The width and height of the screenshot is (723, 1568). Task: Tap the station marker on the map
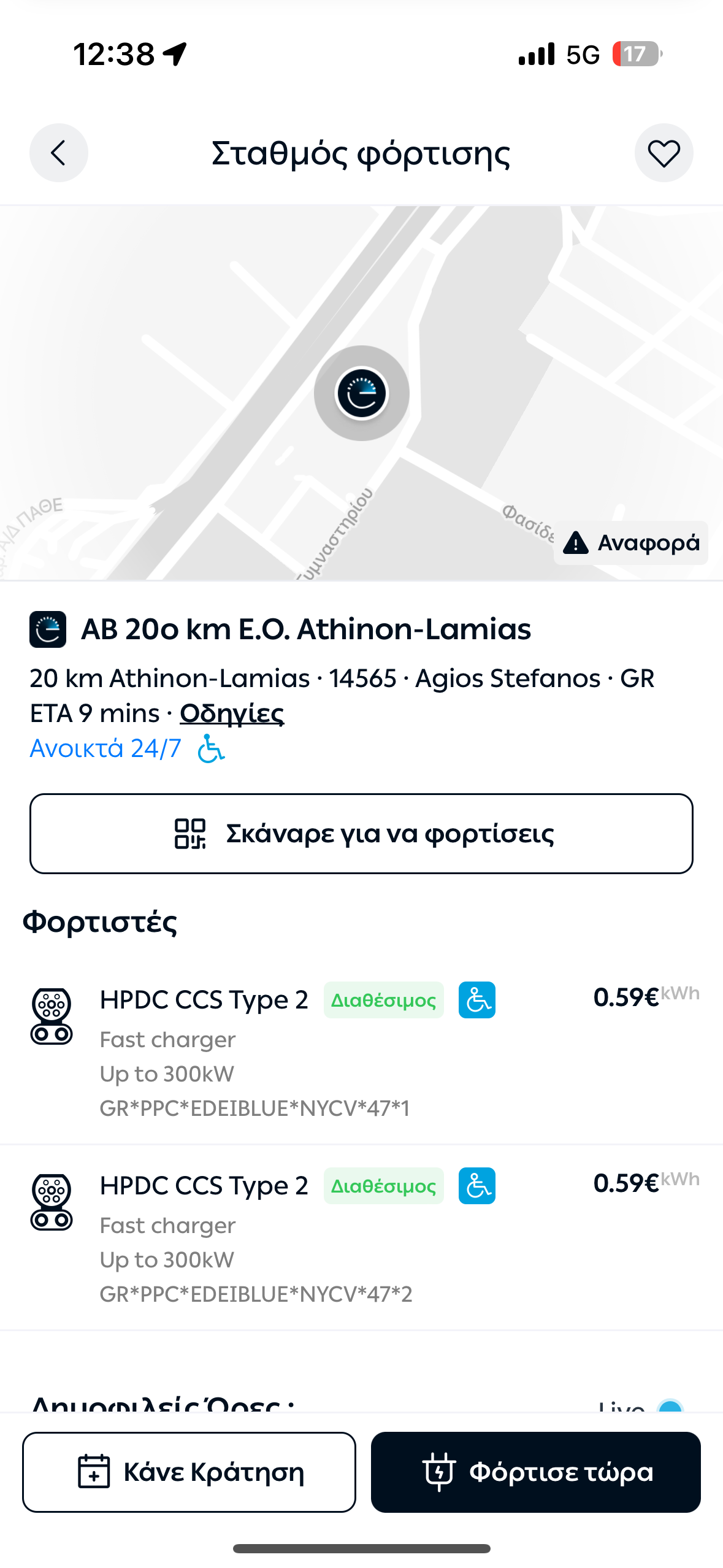point(362,393)
